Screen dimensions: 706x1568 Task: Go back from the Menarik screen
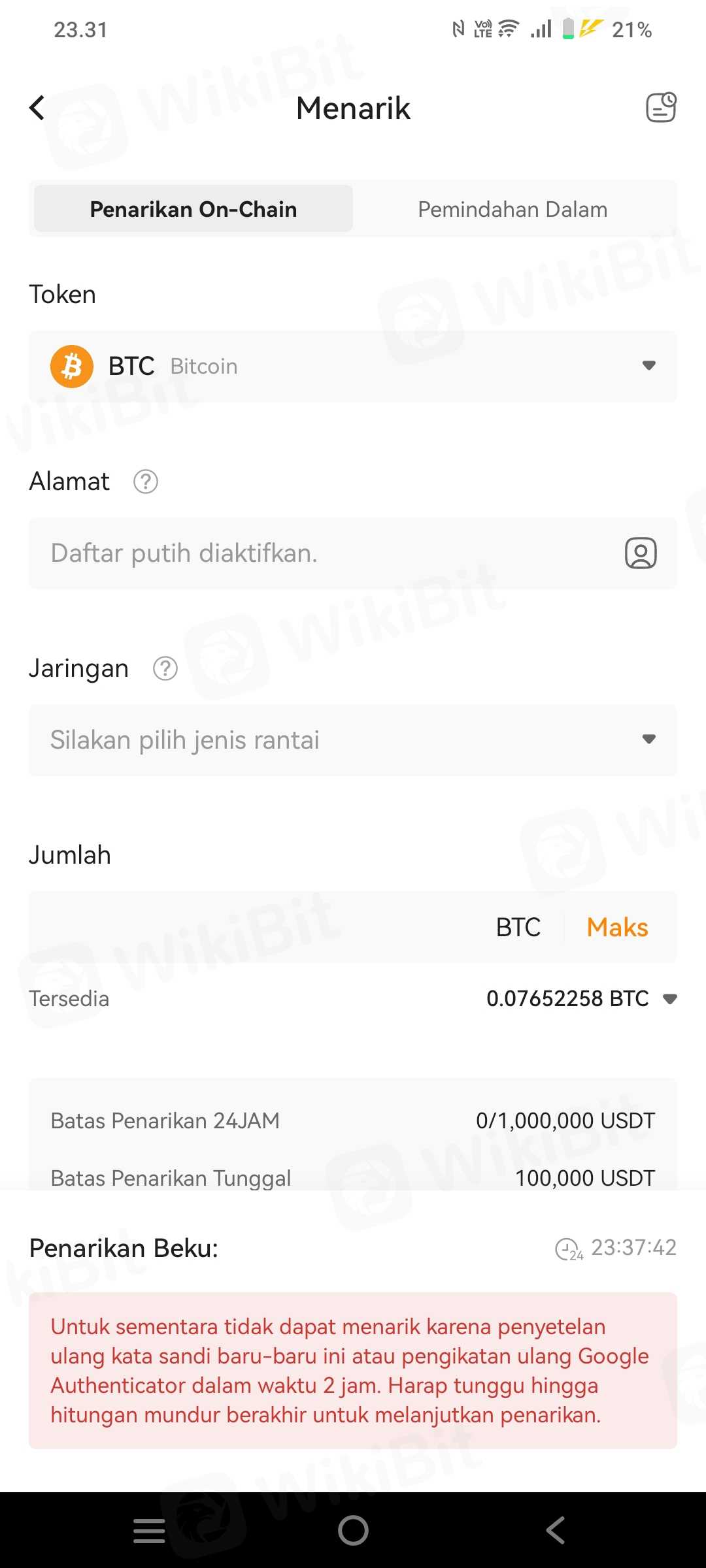(37, 108)
